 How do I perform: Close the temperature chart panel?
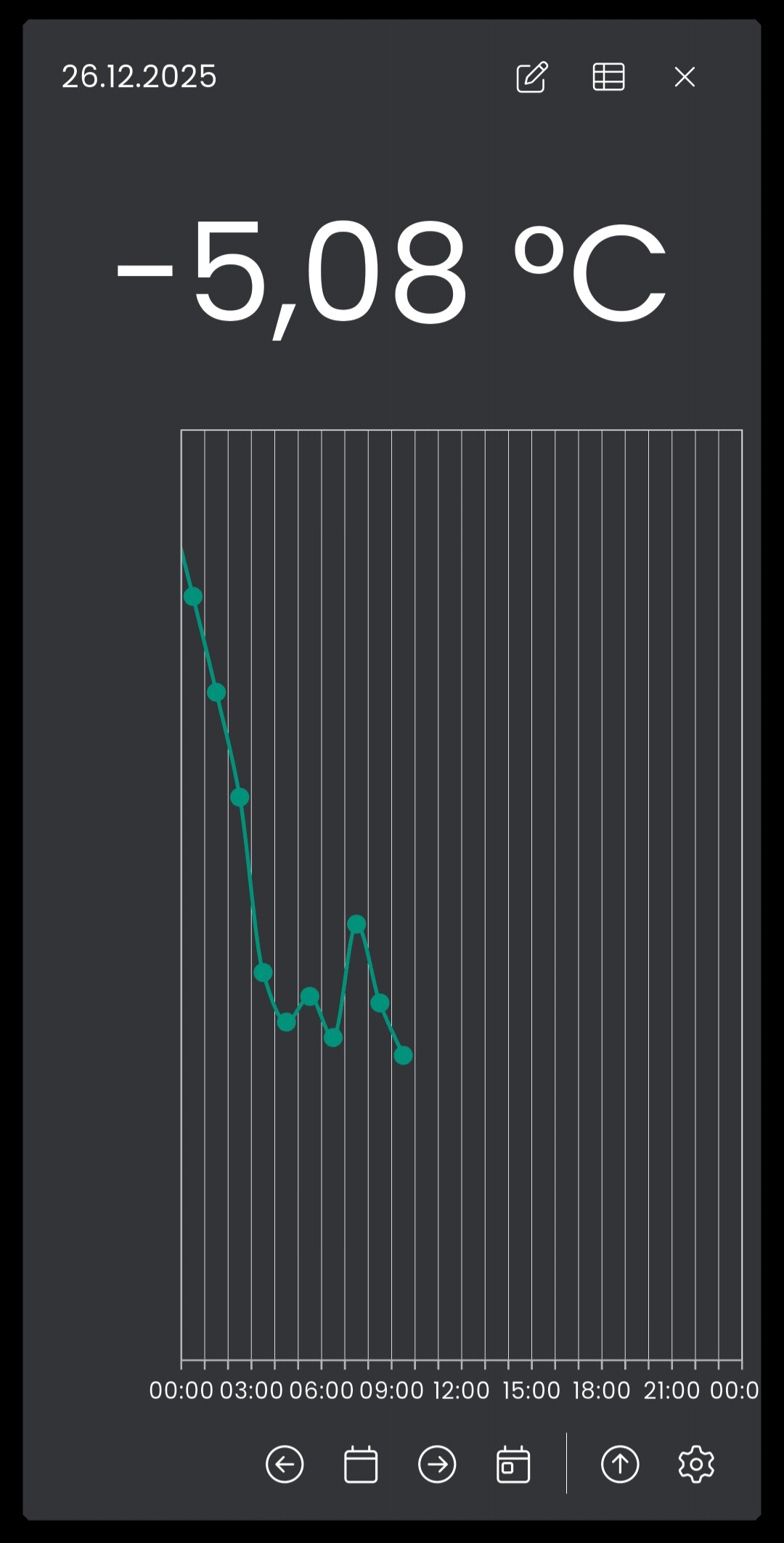[685, 77]
